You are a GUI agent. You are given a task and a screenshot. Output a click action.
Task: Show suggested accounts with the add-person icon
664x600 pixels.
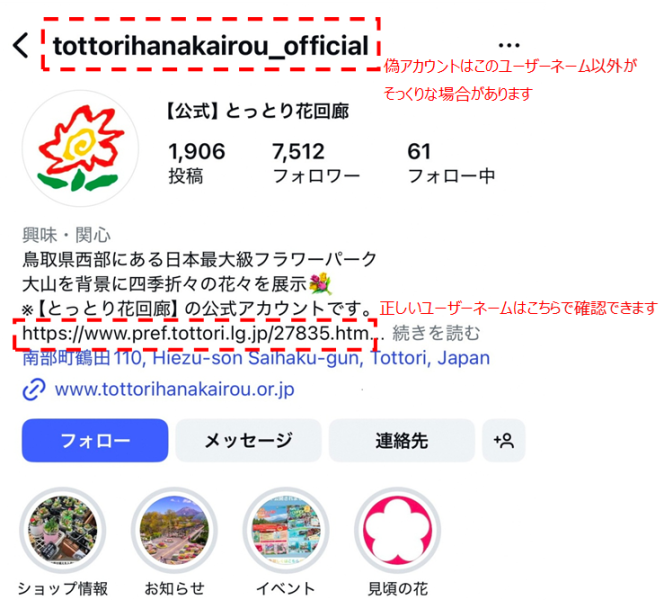[504, 440]
